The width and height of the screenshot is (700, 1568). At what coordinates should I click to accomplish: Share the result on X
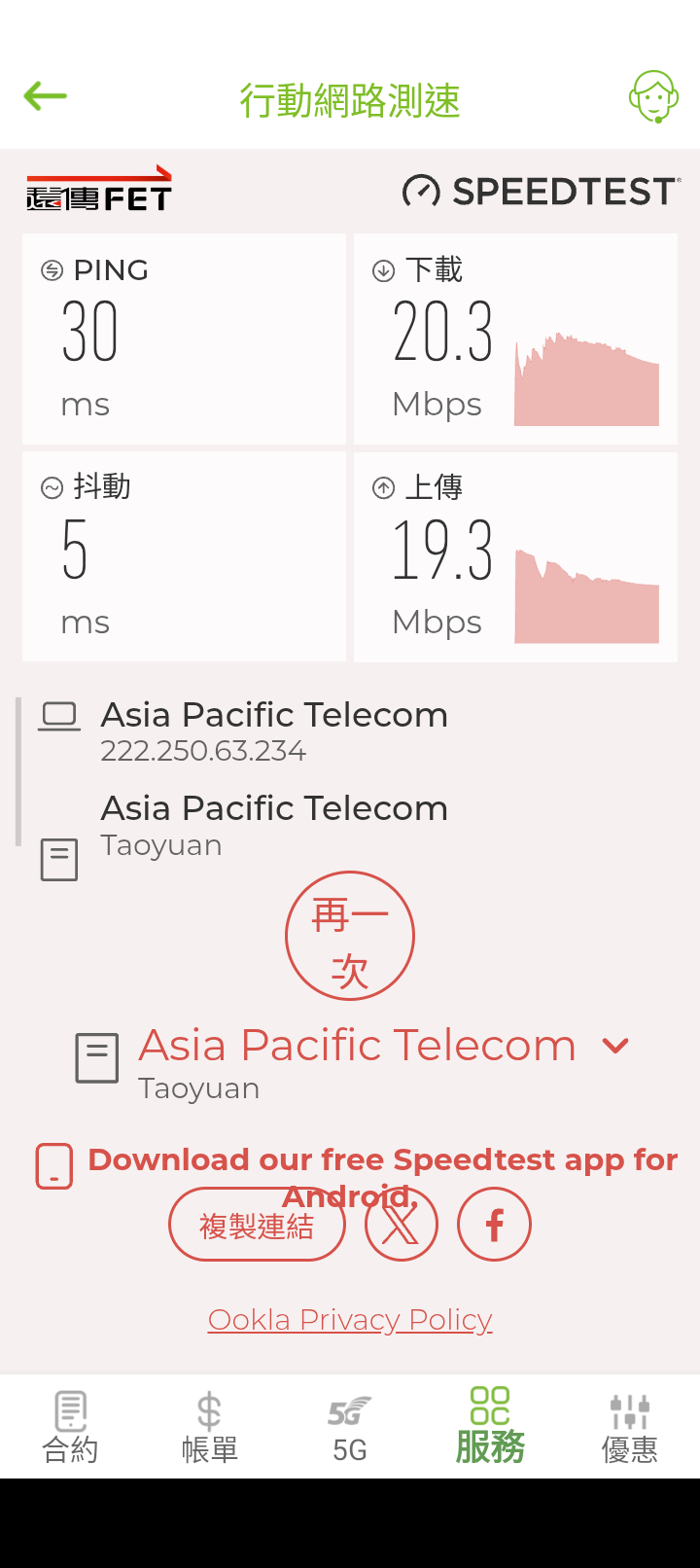tap(401, 1225)
